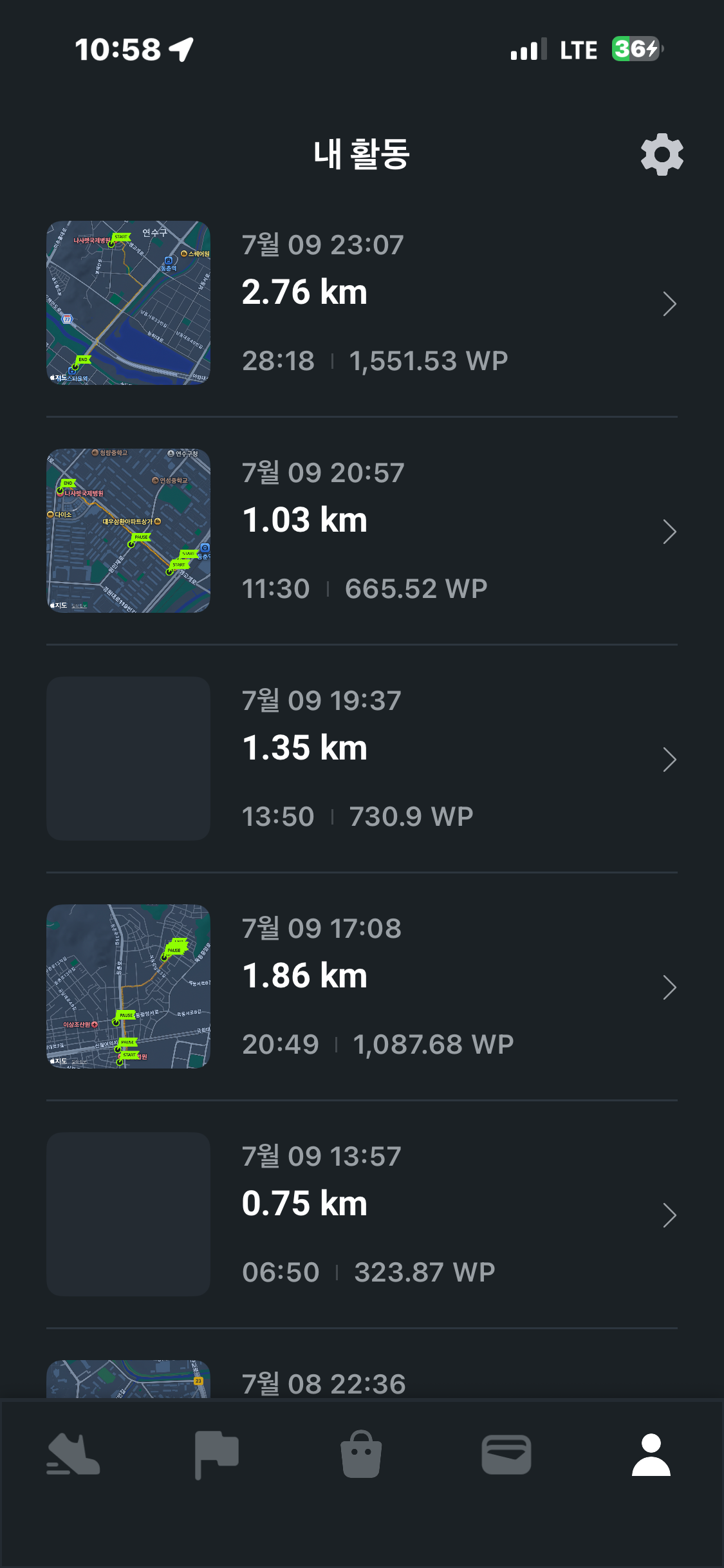Viewport: 724px width, 1568px height.
Task: Switch to the flag tab
Action: (x=217, y=1455)
